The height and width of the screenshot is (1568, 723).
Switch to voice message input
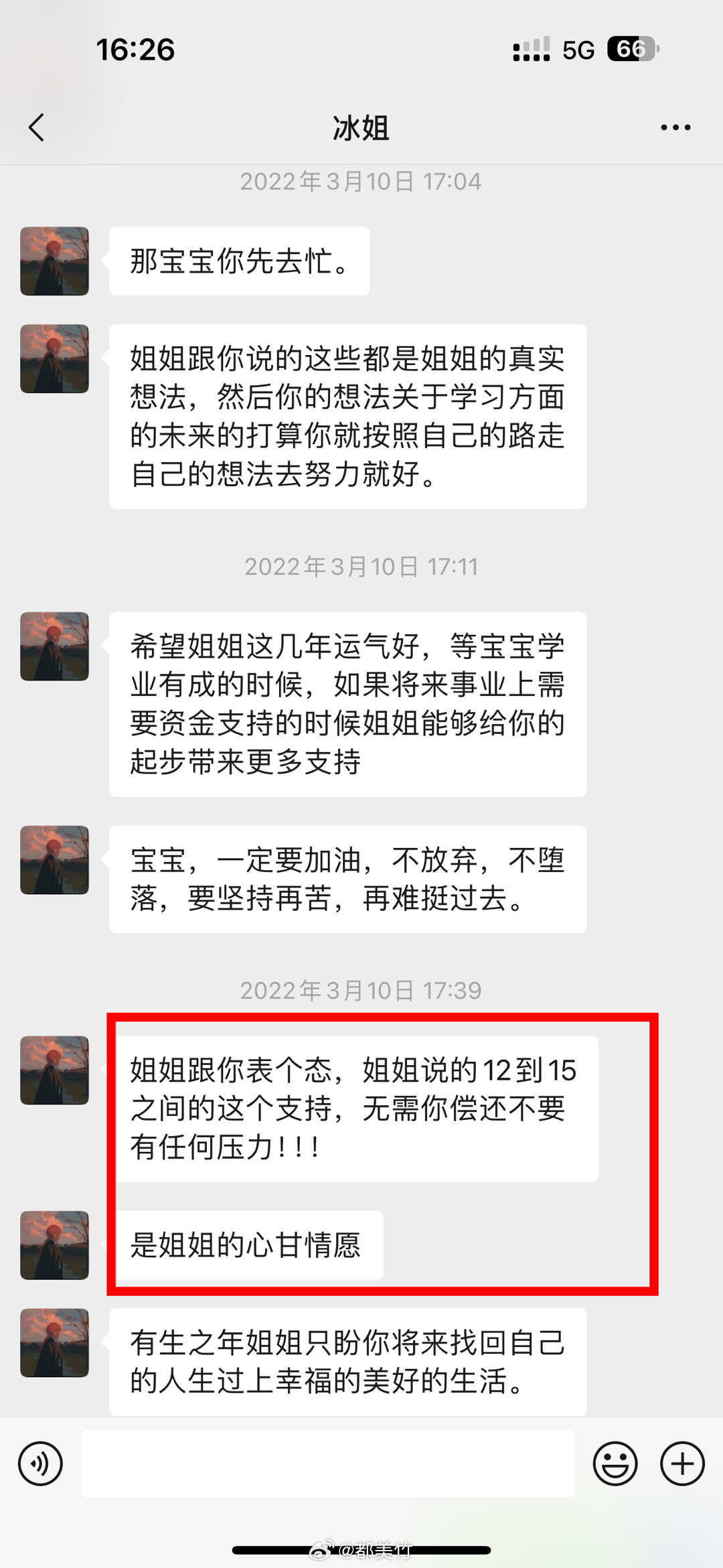coord(41,1464)
